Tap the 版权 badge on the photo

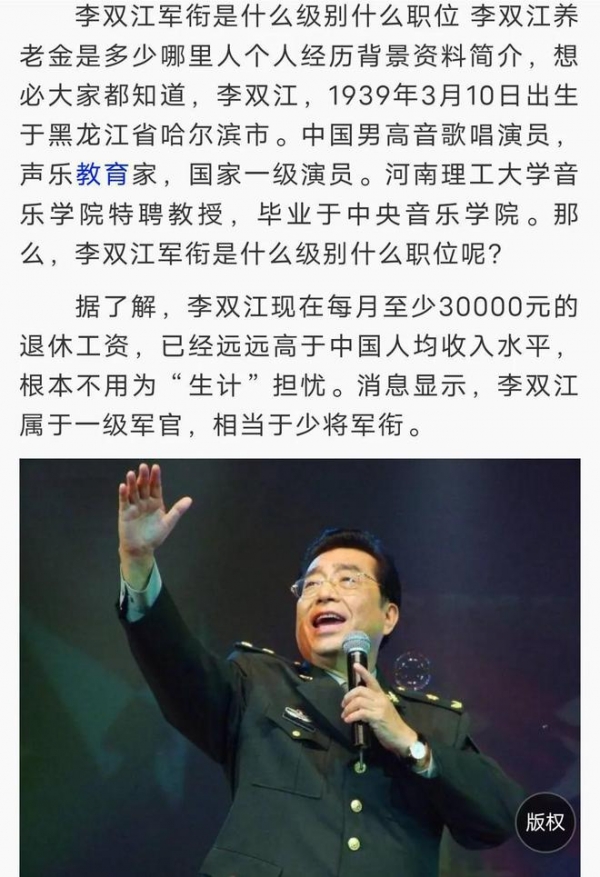[545, 822]
